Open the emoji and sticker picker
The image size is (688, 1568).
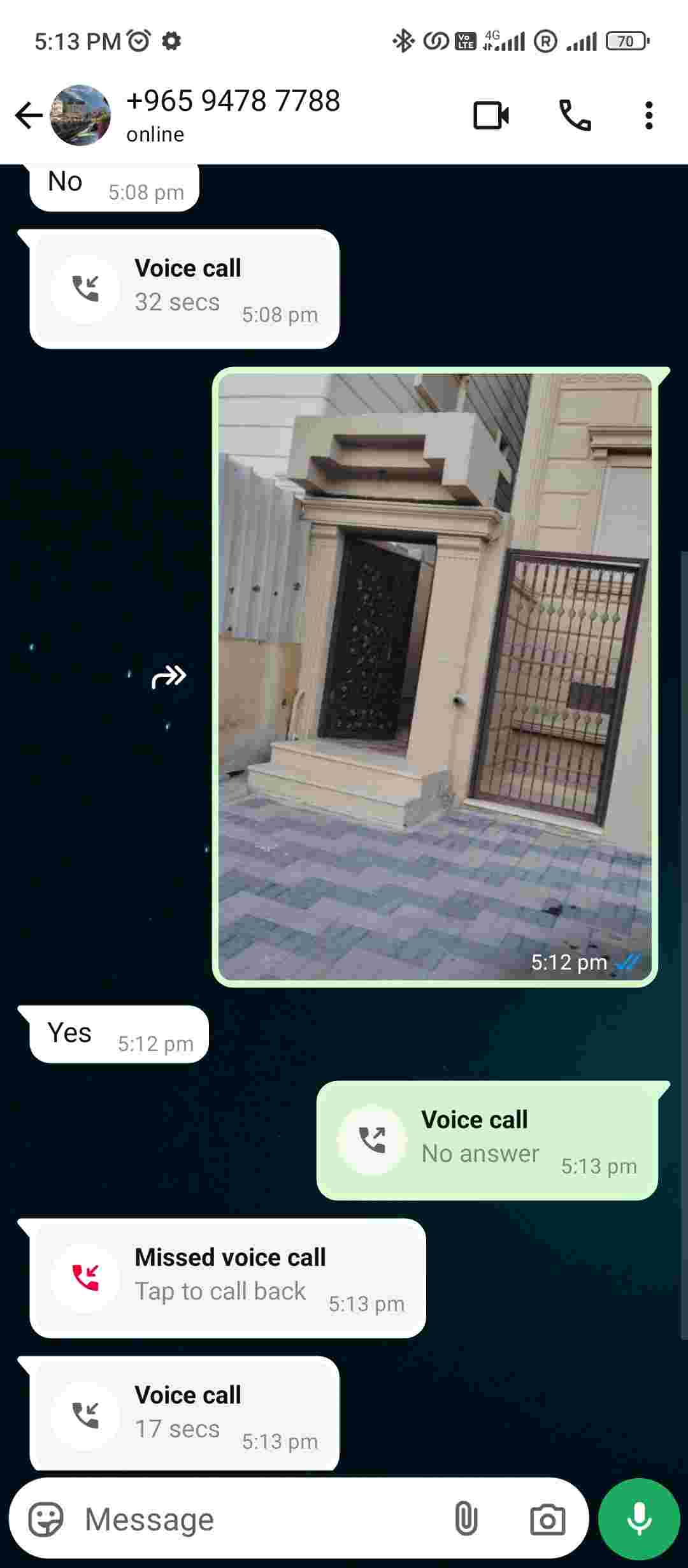tap(46, 1519)
